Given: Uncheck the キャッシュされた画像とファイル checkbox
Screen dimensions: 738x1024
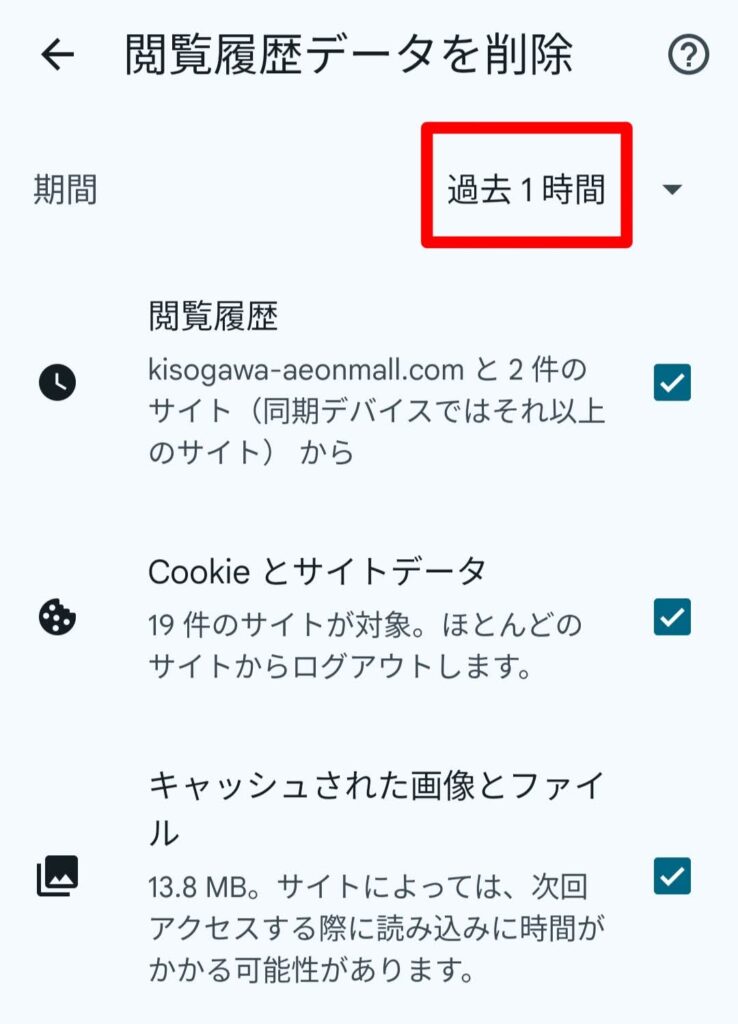Looking at the screenshot, I should pos(672,876).
